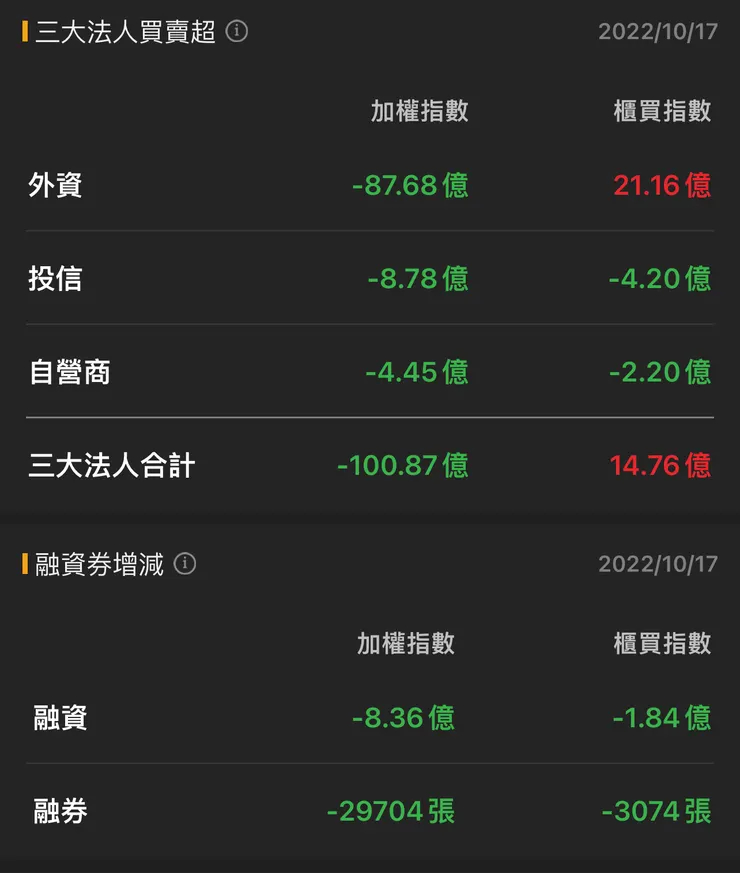Select the 外資 row label

pos(53,184)
